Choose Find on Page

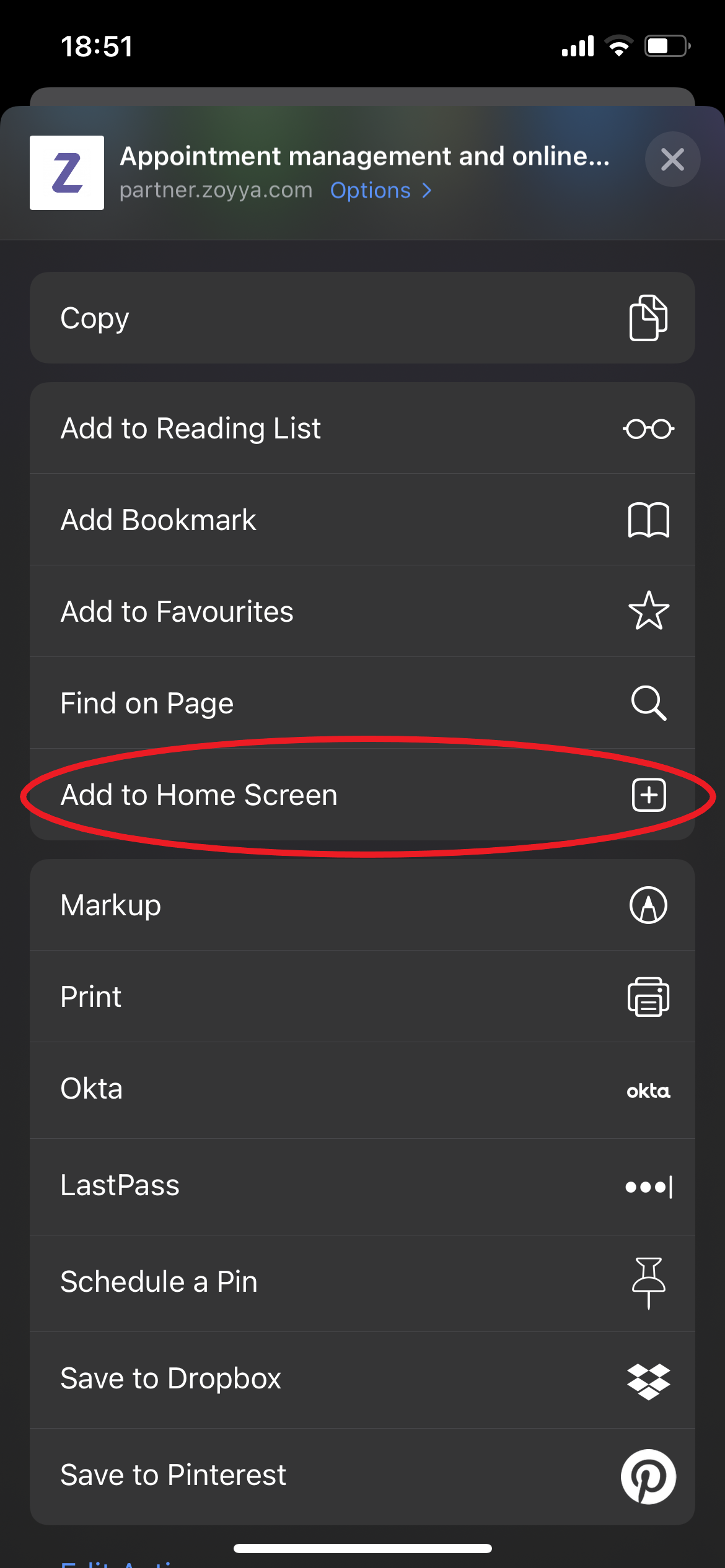click(x=362, y=703)
